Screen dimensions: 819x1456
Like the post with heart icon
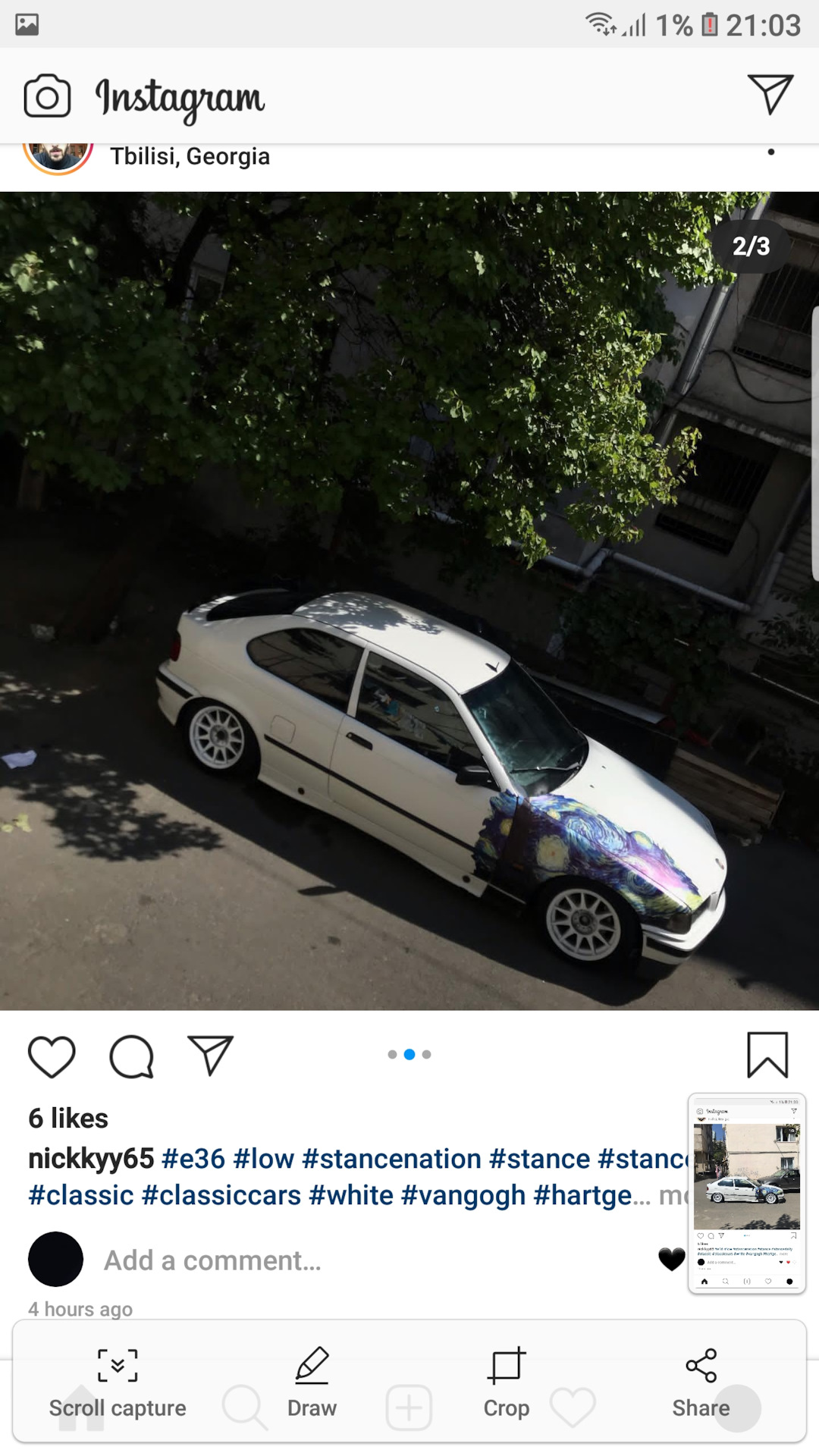pos(52,1056)
